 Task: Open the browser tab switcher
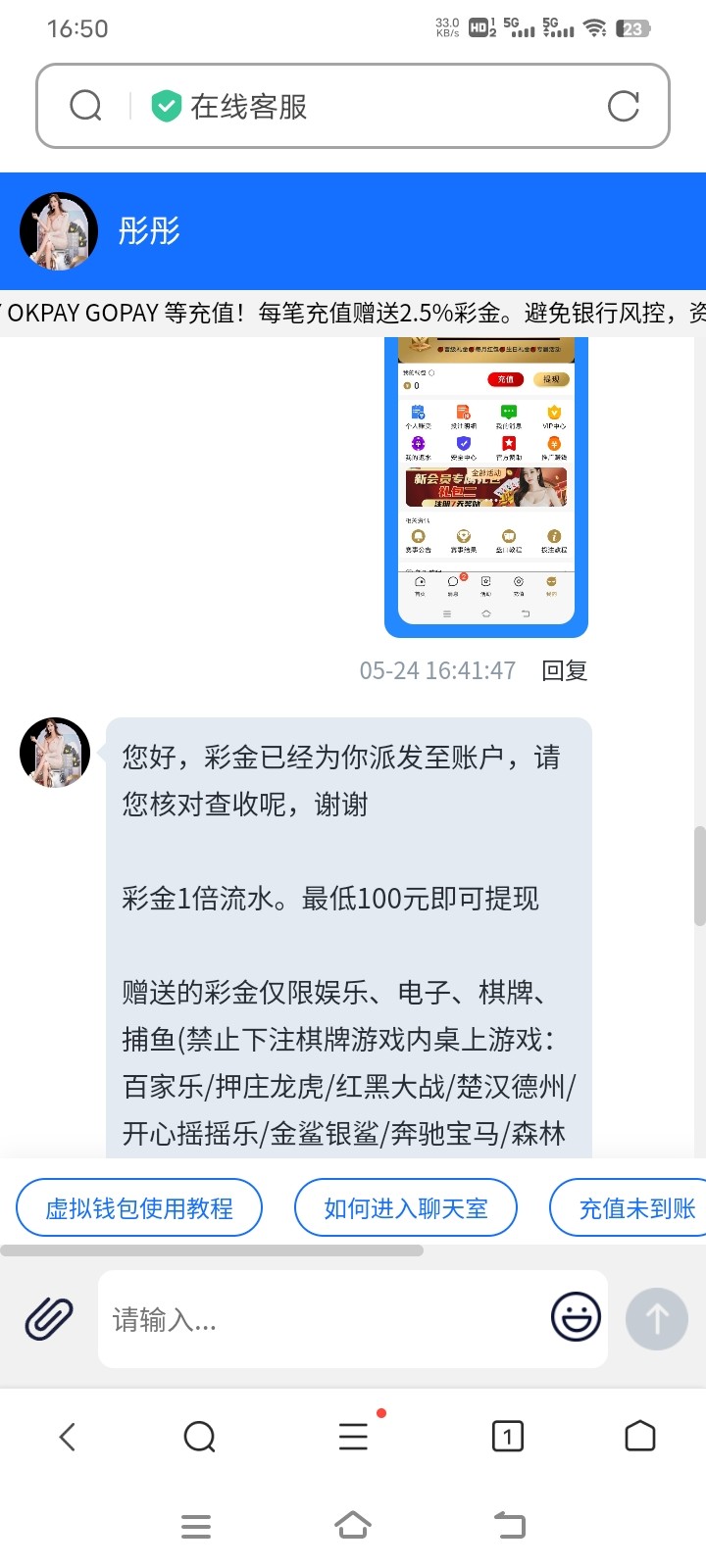(x=507, y=1437)
